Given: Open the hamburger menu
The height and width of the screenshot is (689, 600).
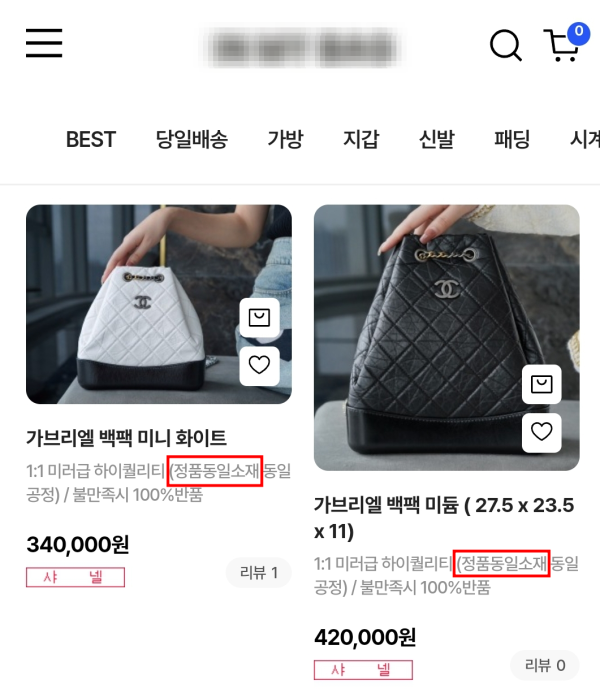Looking at the screenshot, I should 44,43.
